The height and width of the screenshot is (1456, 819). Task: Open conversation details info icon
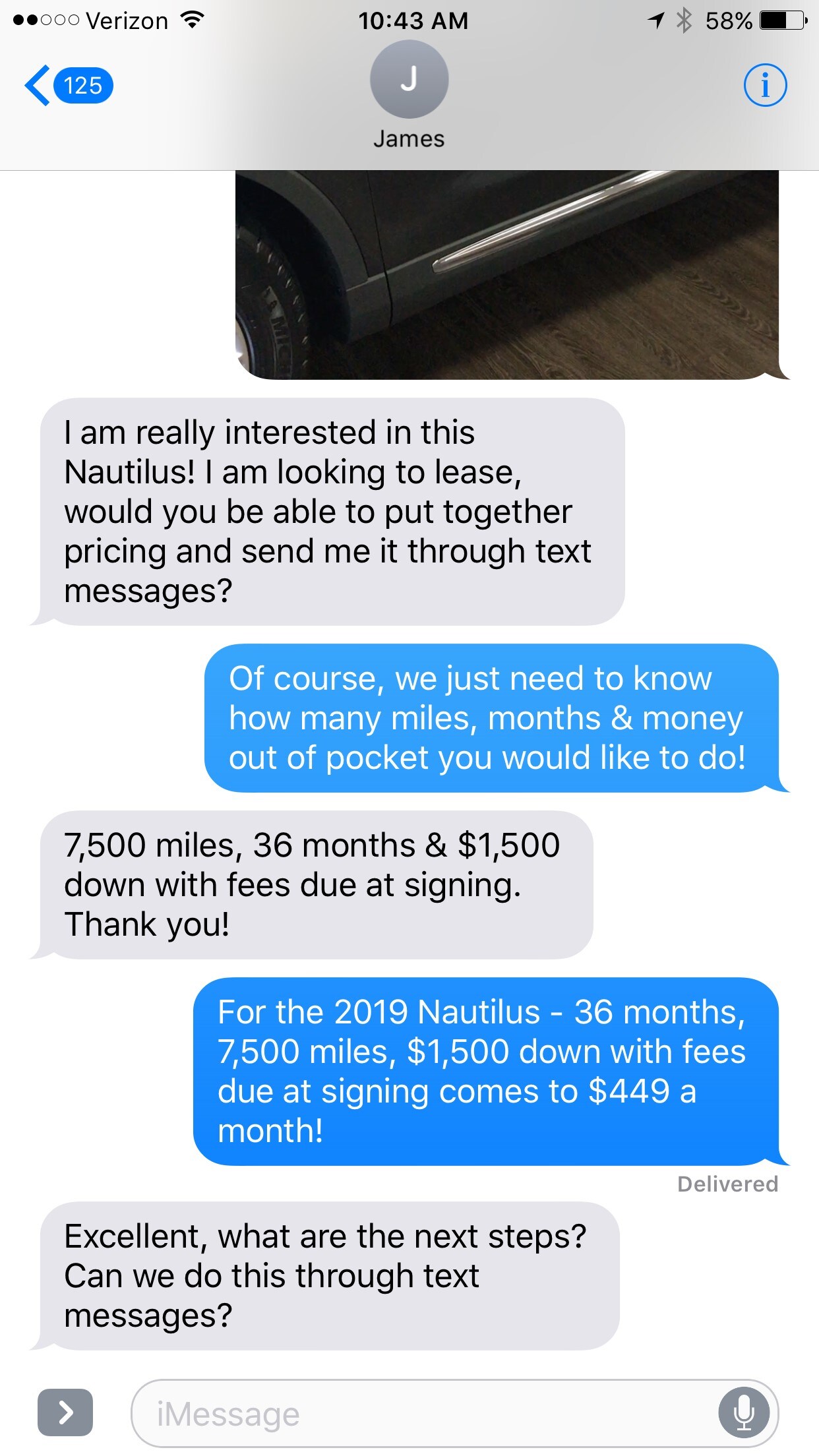(x=765, y=86)
